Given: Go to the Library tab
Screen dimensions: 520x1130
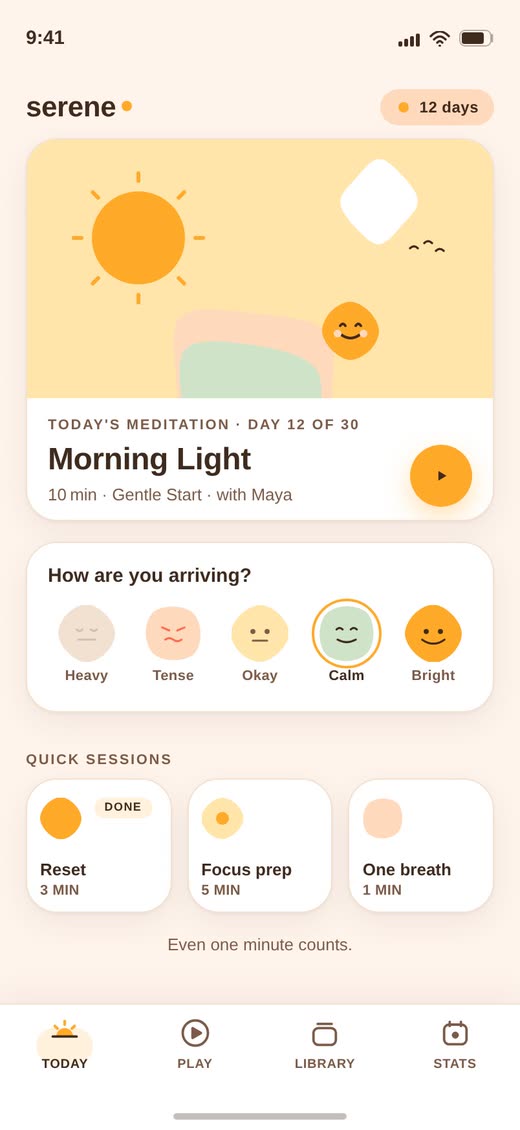Looking at the screenshot, I should pos(325,1044).
